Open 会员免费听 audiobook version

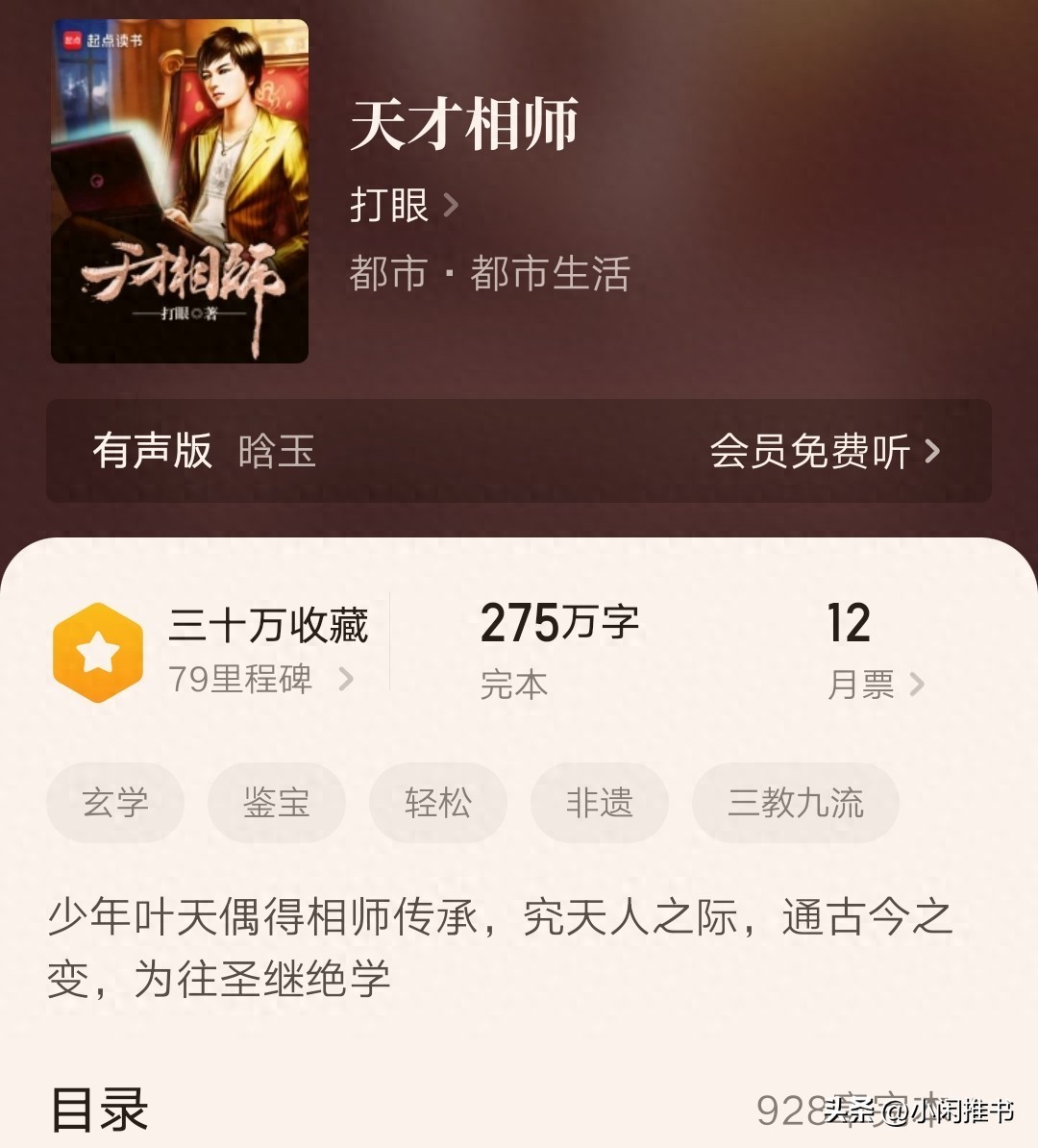824,451
